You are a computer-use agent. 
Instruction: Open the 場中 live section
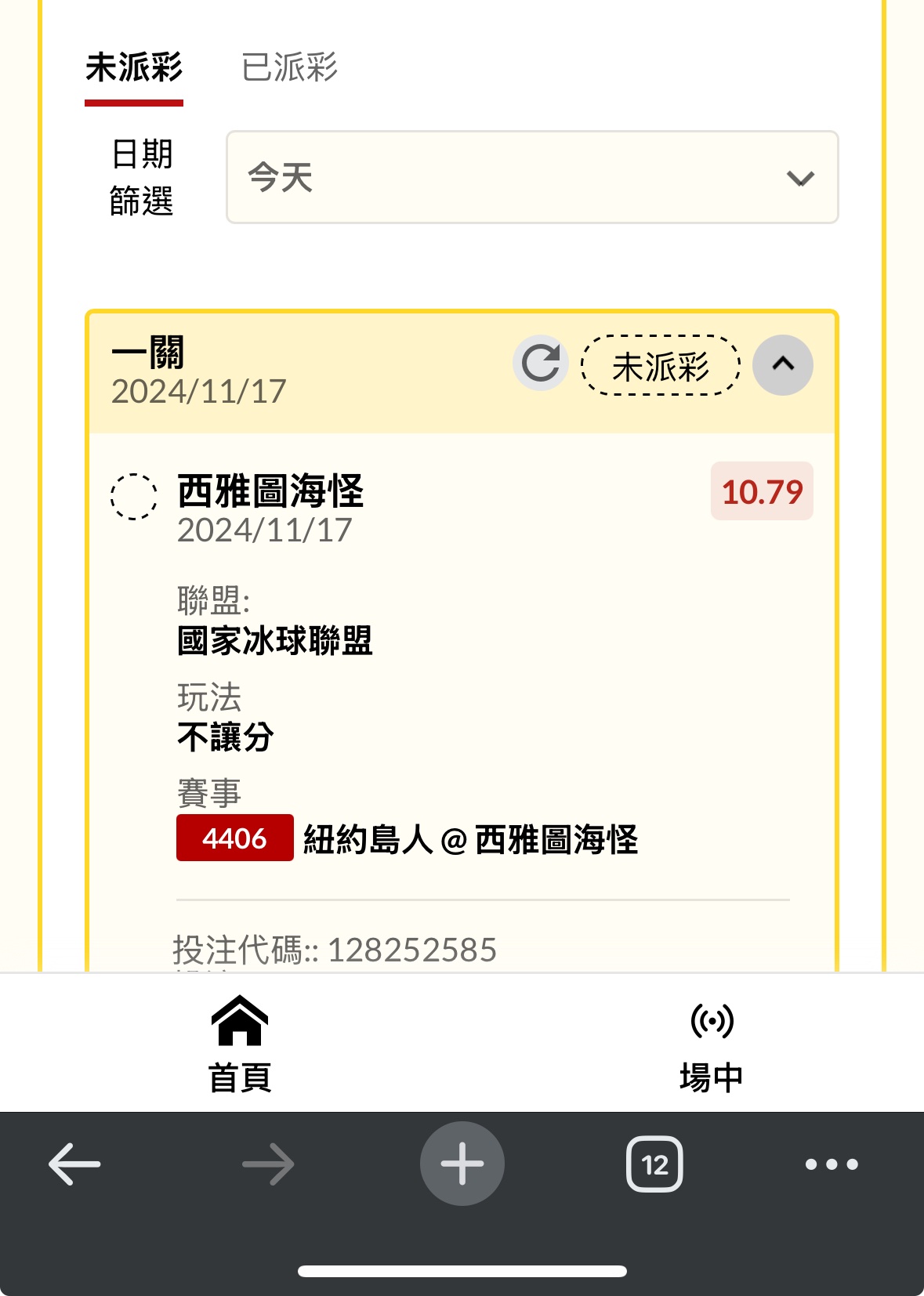(711, 1043)
